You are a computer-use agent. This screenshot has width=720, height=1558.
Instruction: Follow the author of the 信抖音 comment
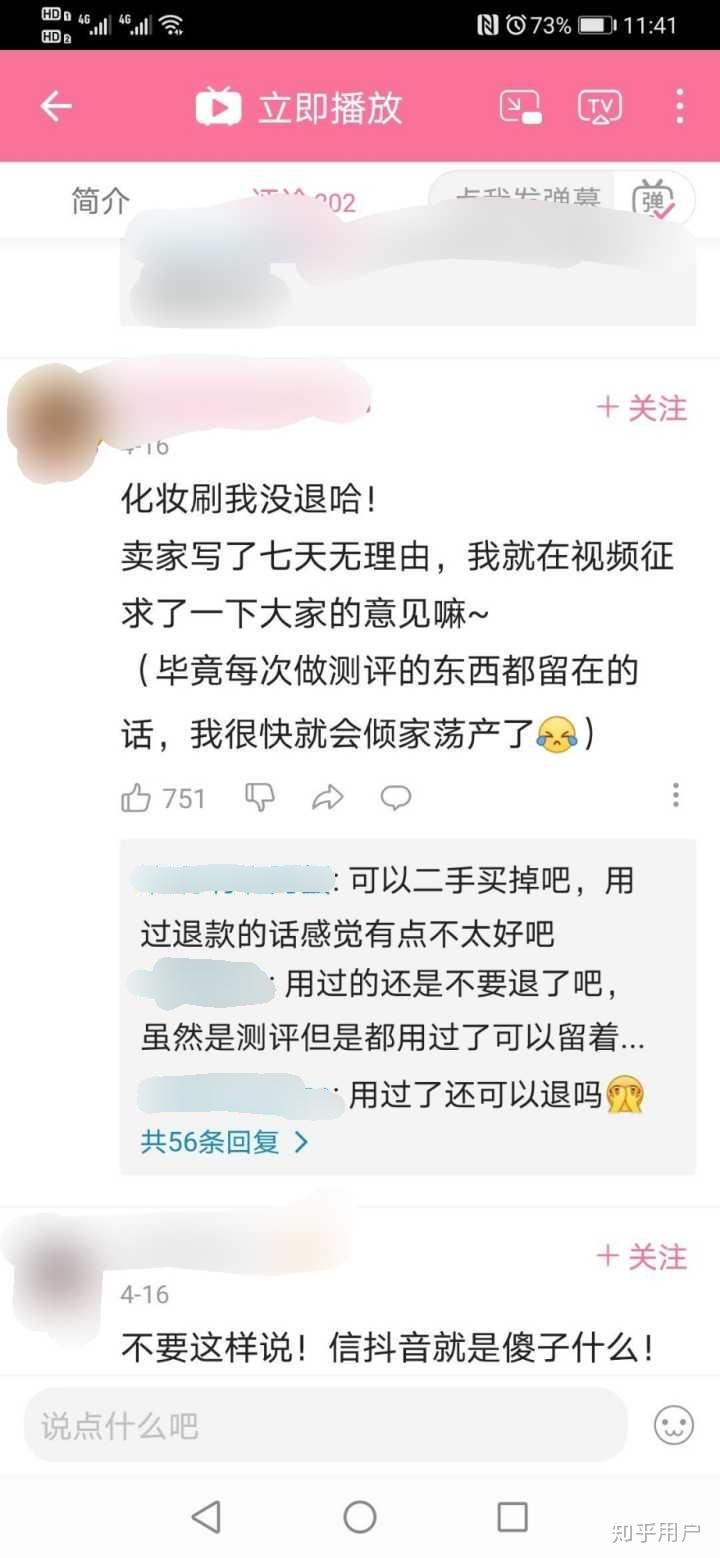[642, 1256]
